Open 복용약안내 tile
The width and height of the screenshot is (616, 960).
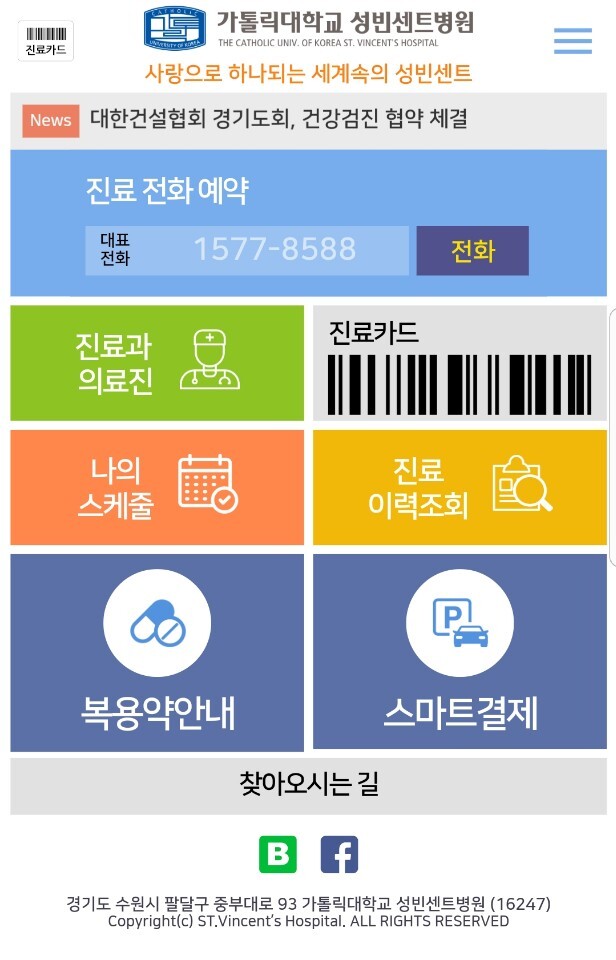157,652
